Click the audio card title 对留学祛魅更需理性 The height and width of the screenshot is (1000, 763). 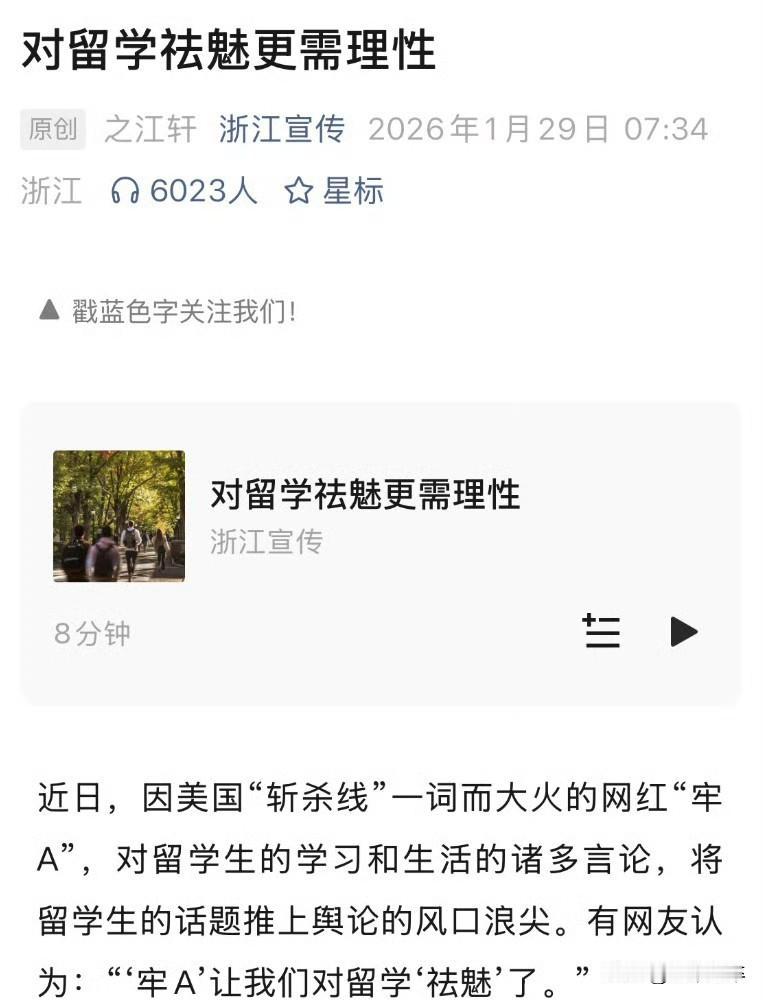[x=364, y=494]
